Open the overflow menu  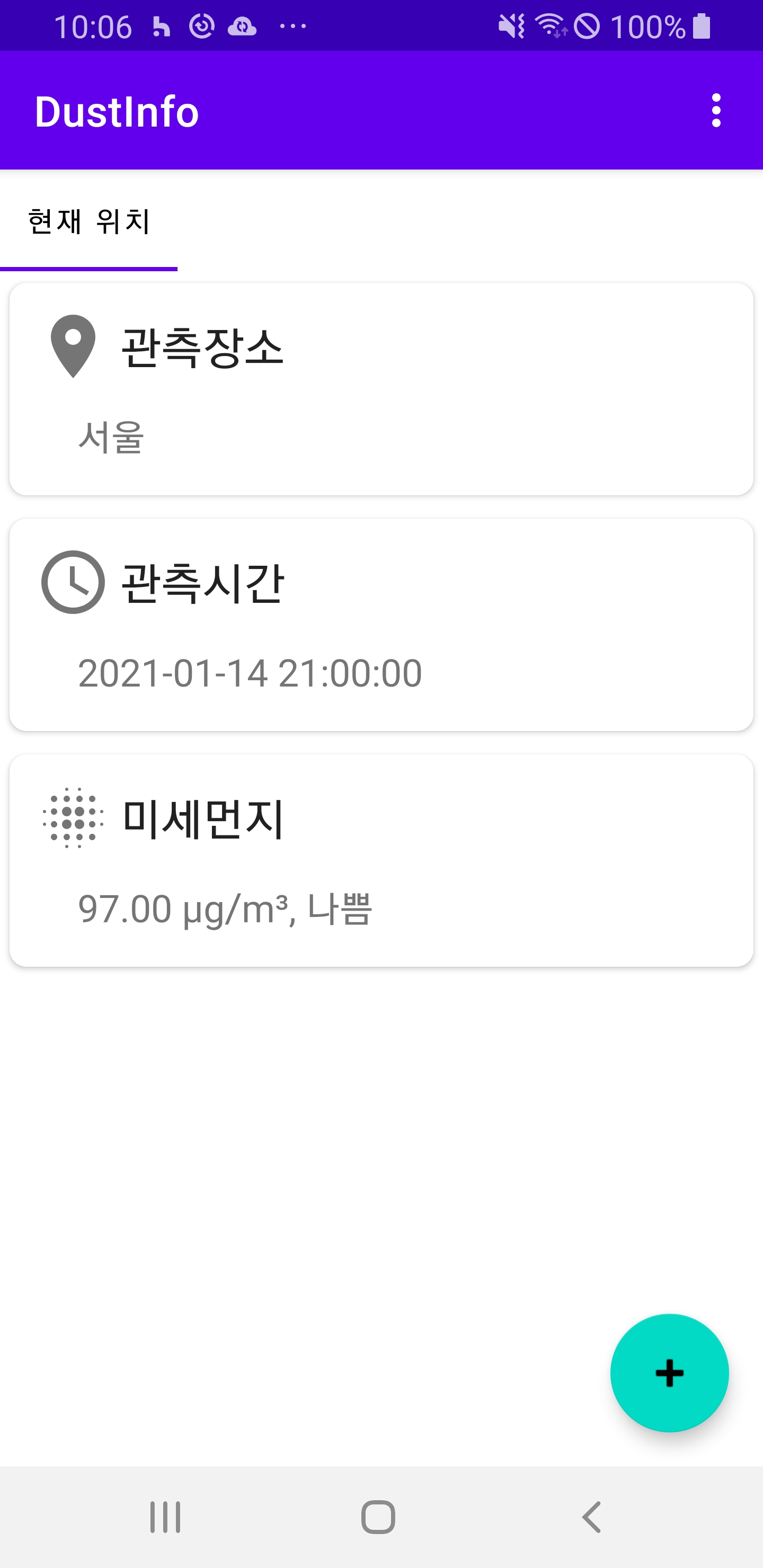click(x=715, y=111)
